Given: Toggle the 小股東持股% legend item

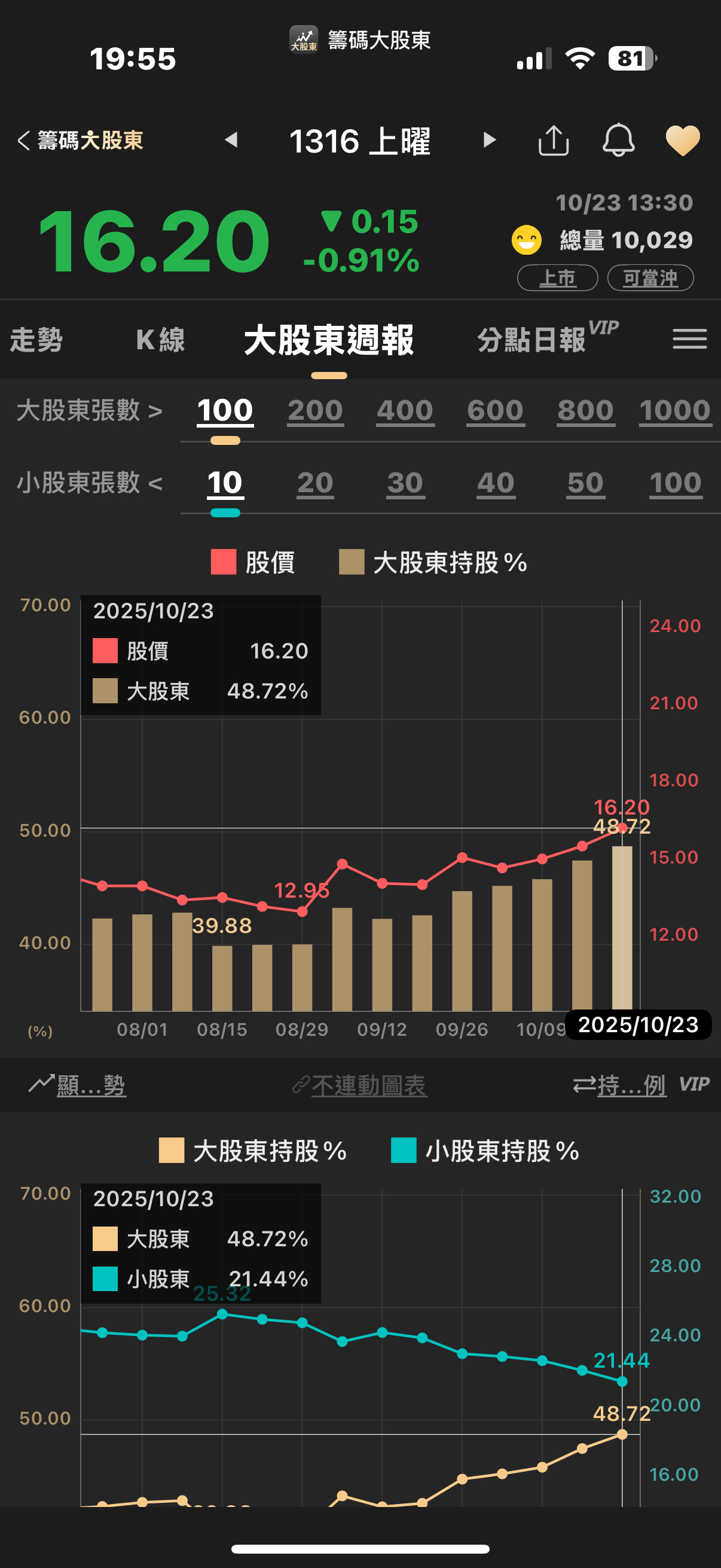Looking at the screenshot, I should click(485, 1151).
